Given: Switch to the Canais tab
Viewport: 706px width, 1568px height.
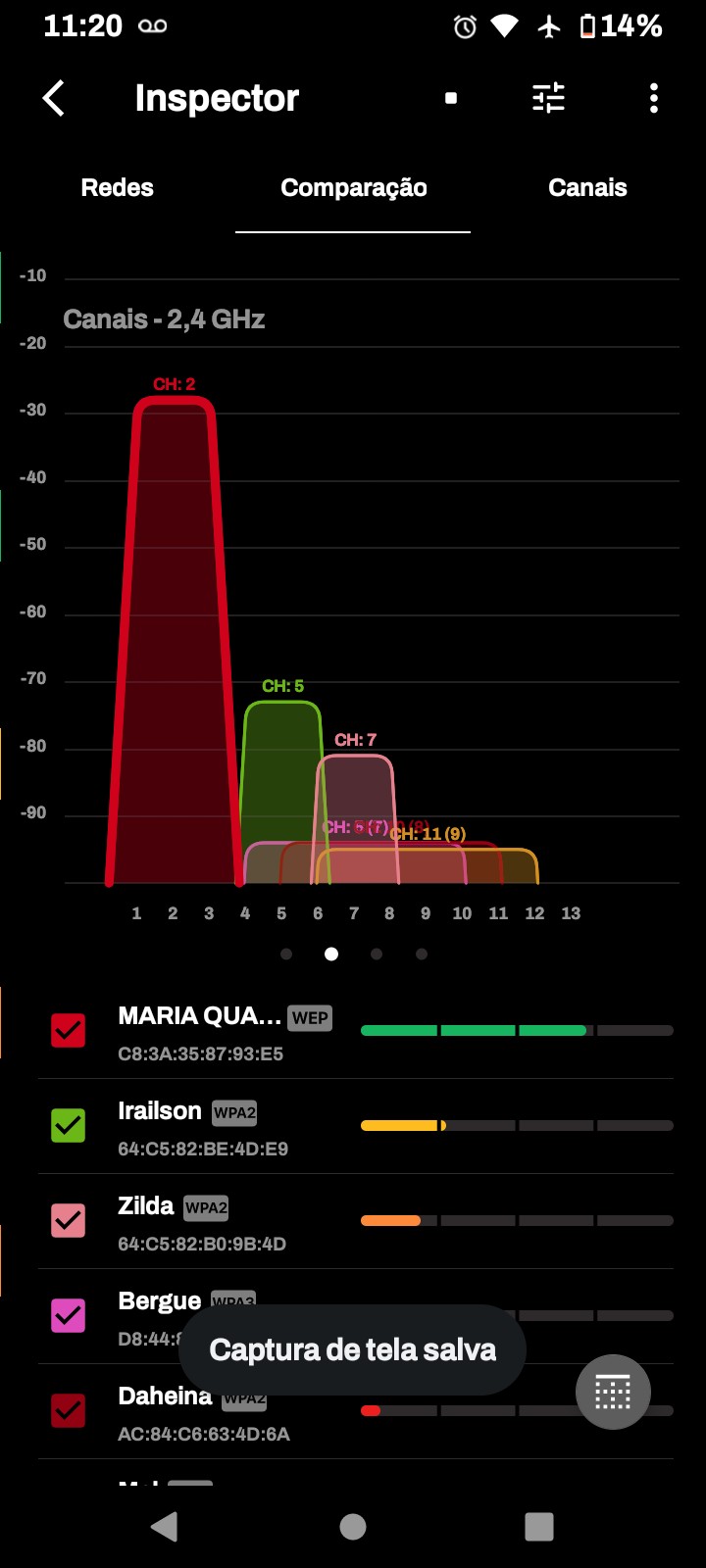Looking at the screenshot, I should coord(587,188).
